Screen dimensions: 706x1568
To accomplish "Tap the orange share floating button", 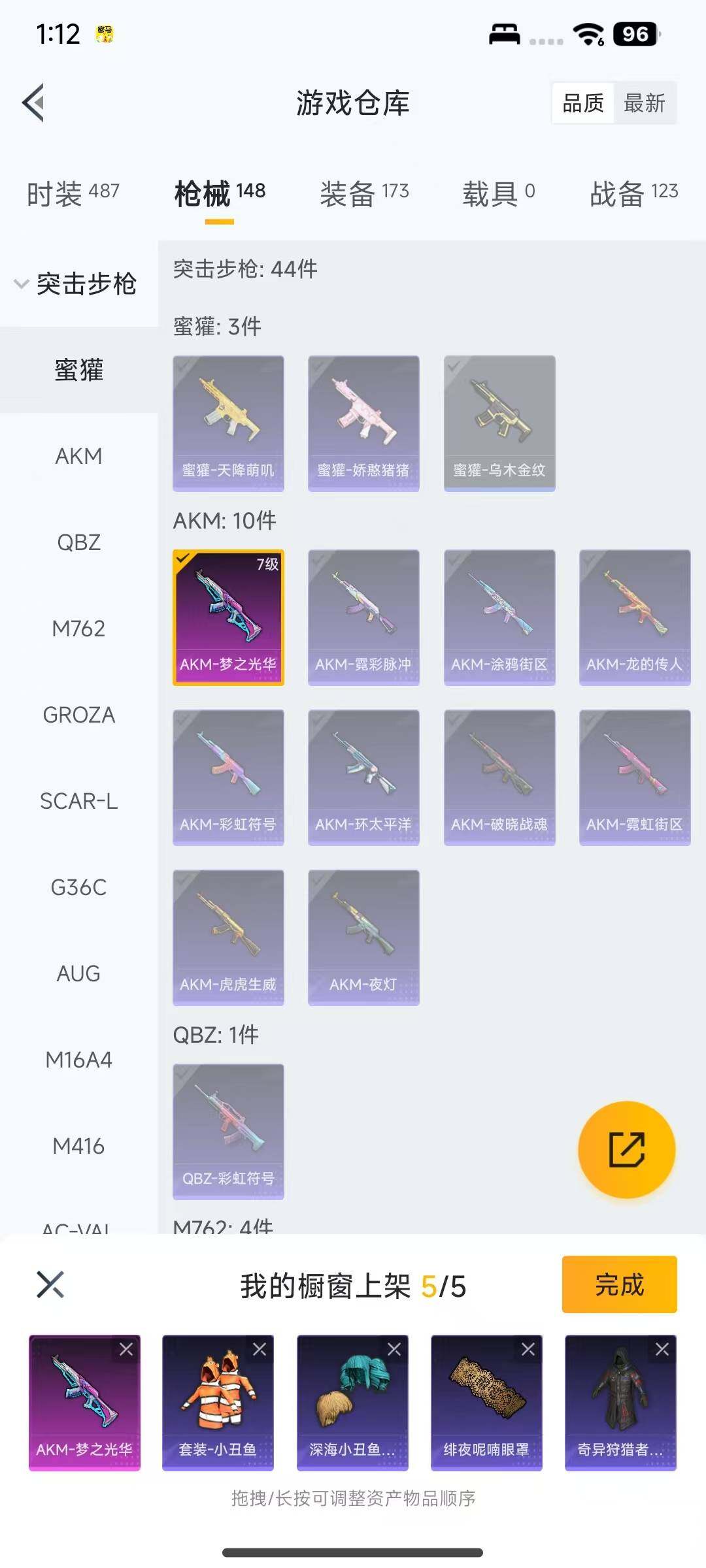I will [626, 1149].
